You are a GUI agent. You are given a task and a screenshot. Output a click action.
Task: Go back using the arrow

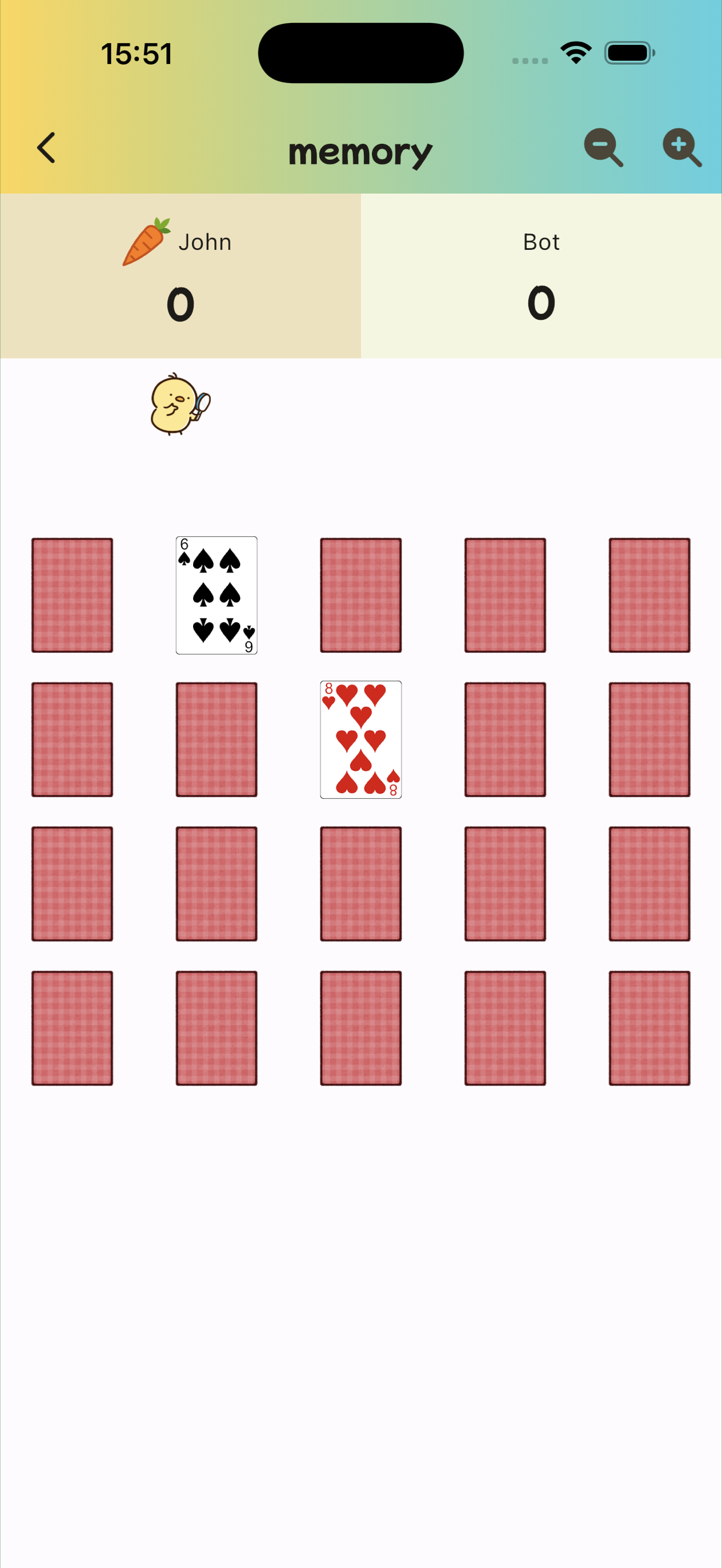pyautogui.click(x=46, y=148)
